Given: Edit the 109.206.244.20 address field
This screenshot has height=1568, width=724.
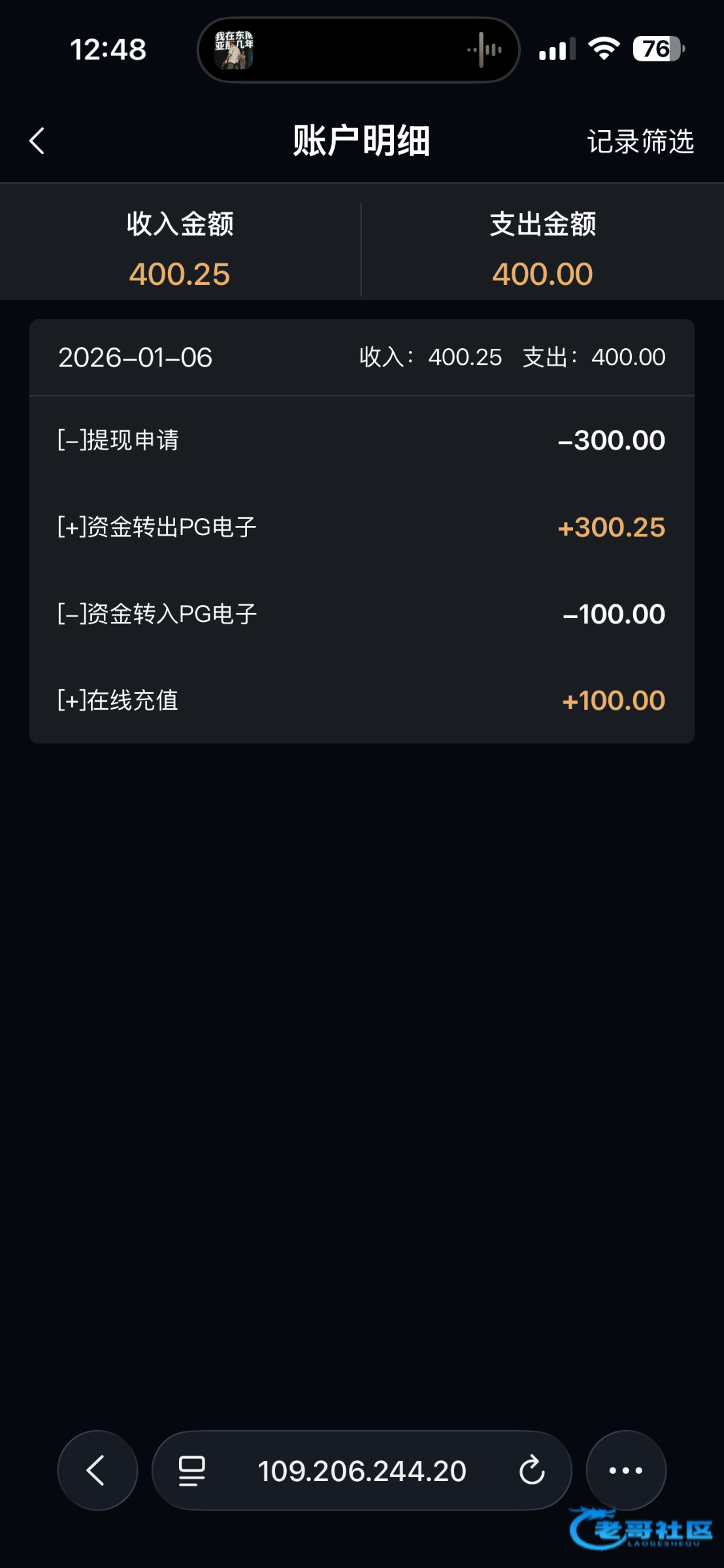Looking at the screenshot, I should 361,1471.
